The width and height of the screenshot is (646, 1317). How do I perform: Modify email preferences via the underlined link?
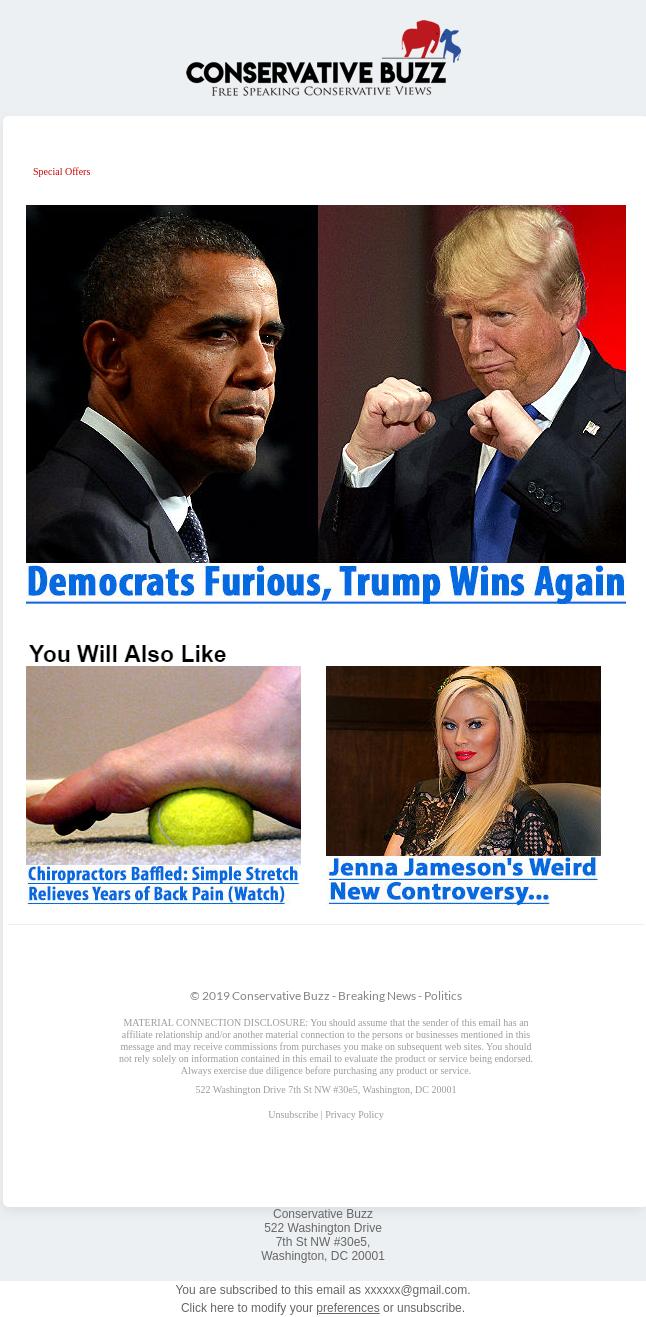point(347,1308)
